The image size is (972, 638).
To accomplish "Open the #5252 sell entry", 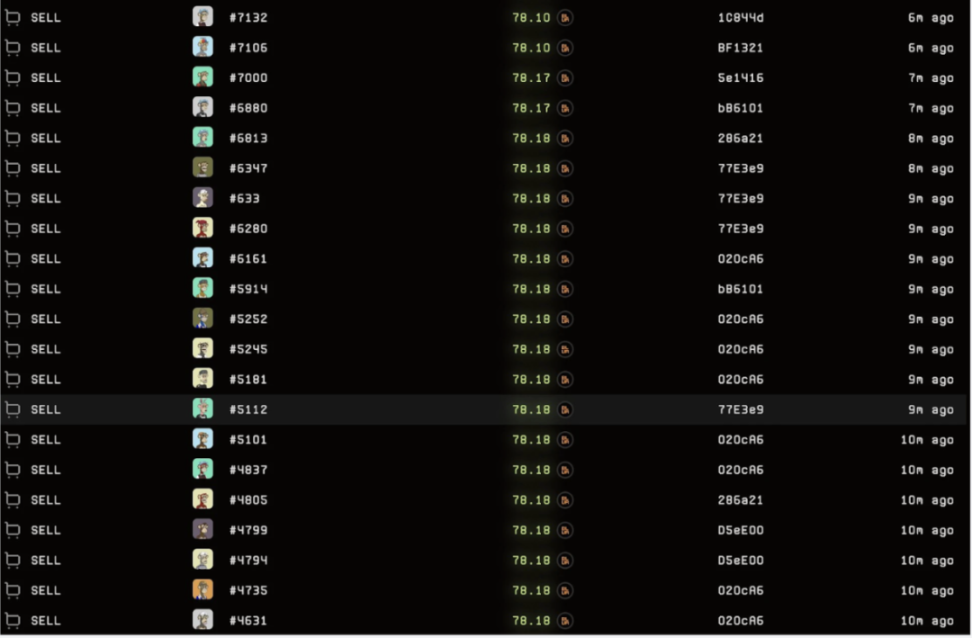I will coord(248,319).
